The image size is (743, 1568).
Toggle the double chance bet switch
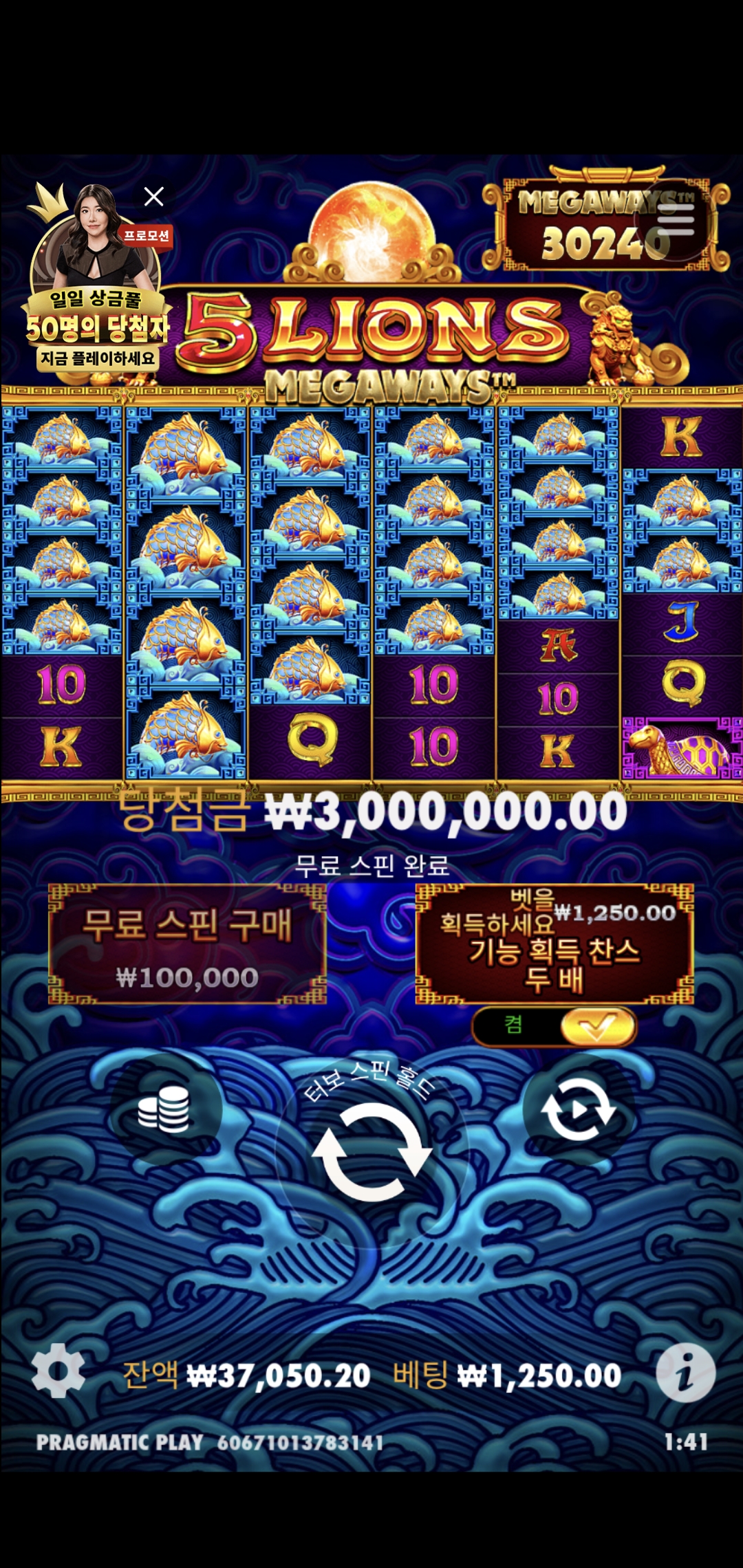point(554,1027)
